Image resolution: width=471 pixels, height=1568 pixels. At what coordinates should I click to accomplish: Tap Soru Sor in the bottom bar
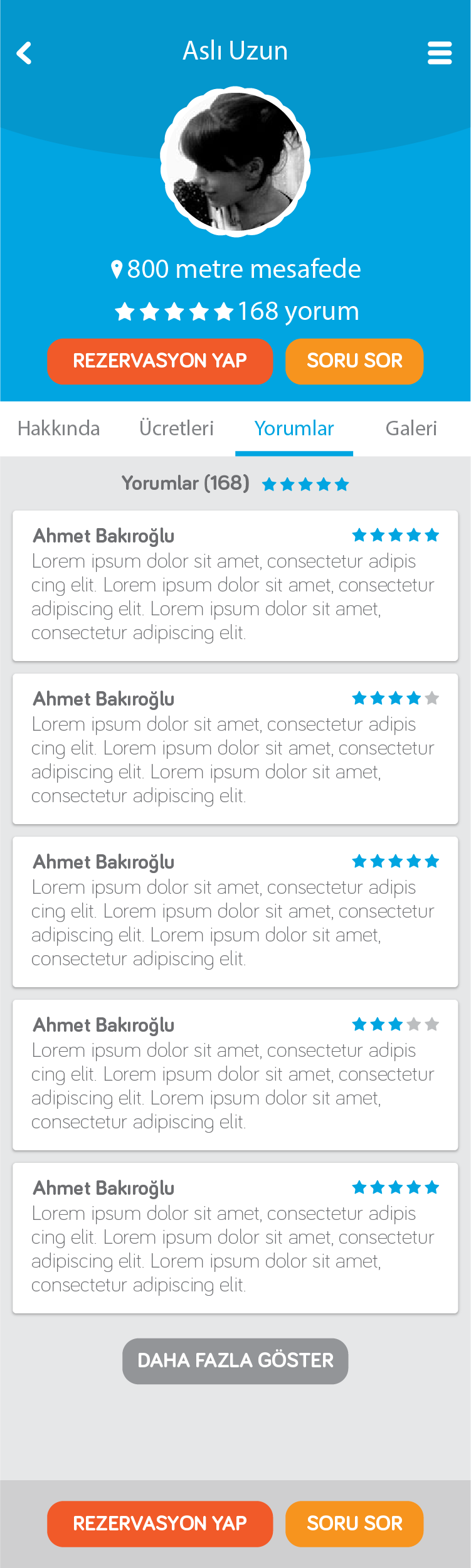coord(354,1523)
